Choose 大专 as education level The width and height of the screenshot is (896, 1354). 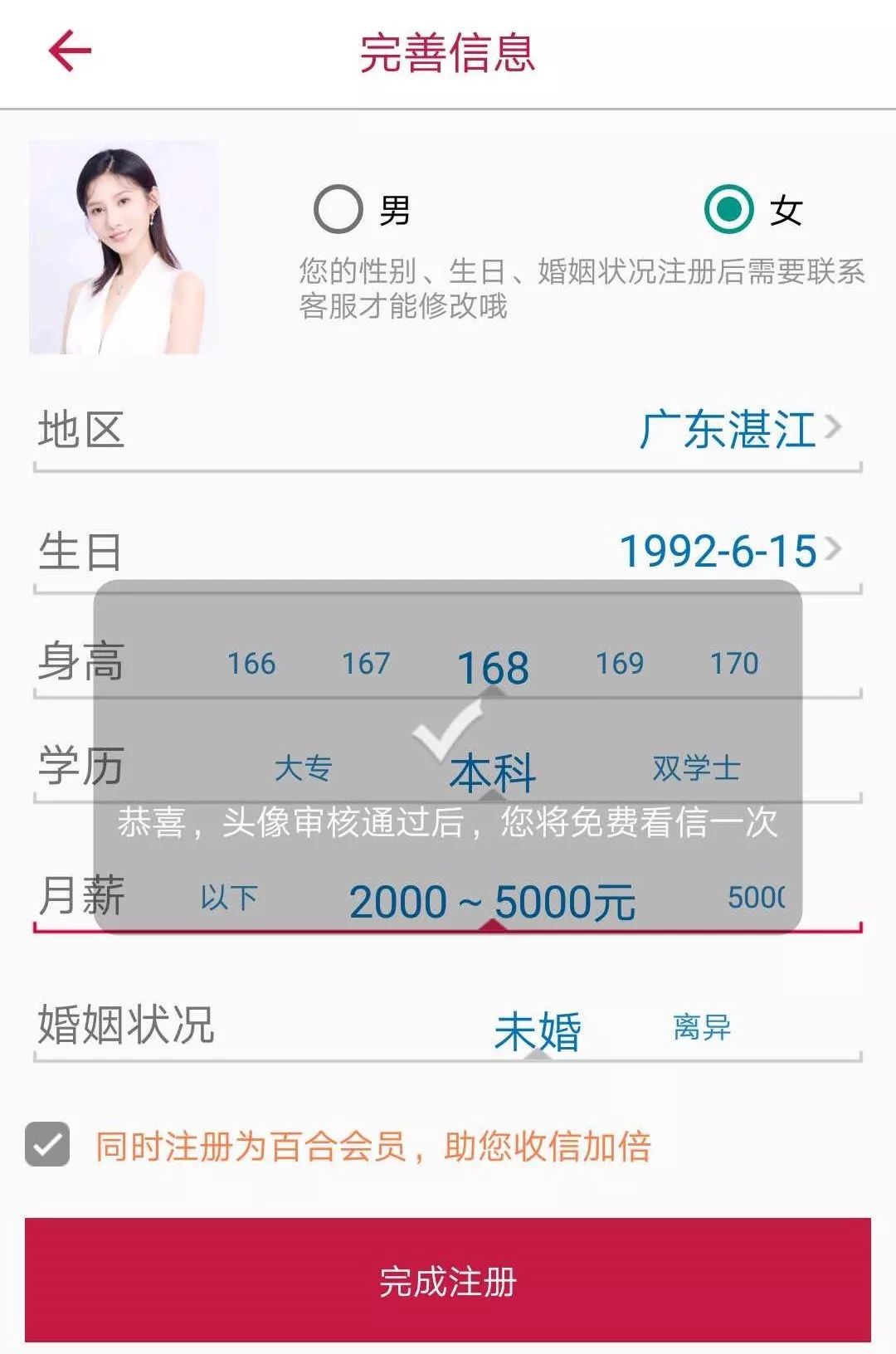click(x=303, y=768)
